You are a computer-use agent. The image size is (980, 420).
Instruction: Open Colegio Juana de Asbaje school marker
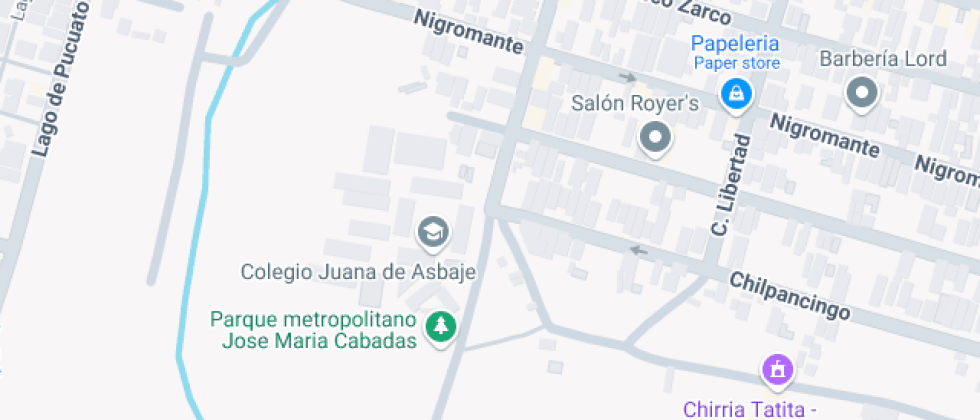pyautogui.click(x=433, y=233)
